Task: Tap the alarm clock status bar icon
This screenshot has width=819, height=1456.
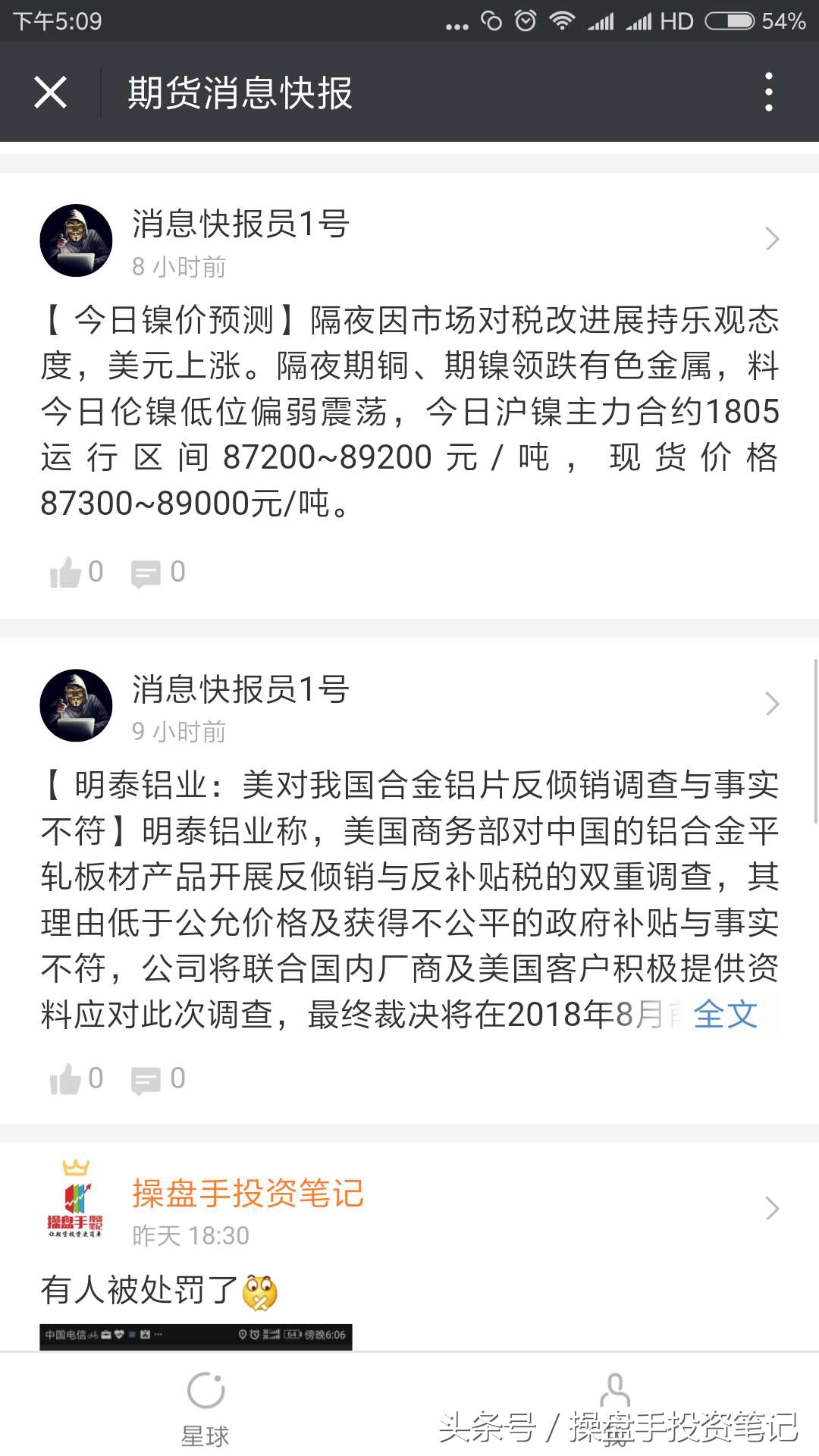Action: coord(524,23)
